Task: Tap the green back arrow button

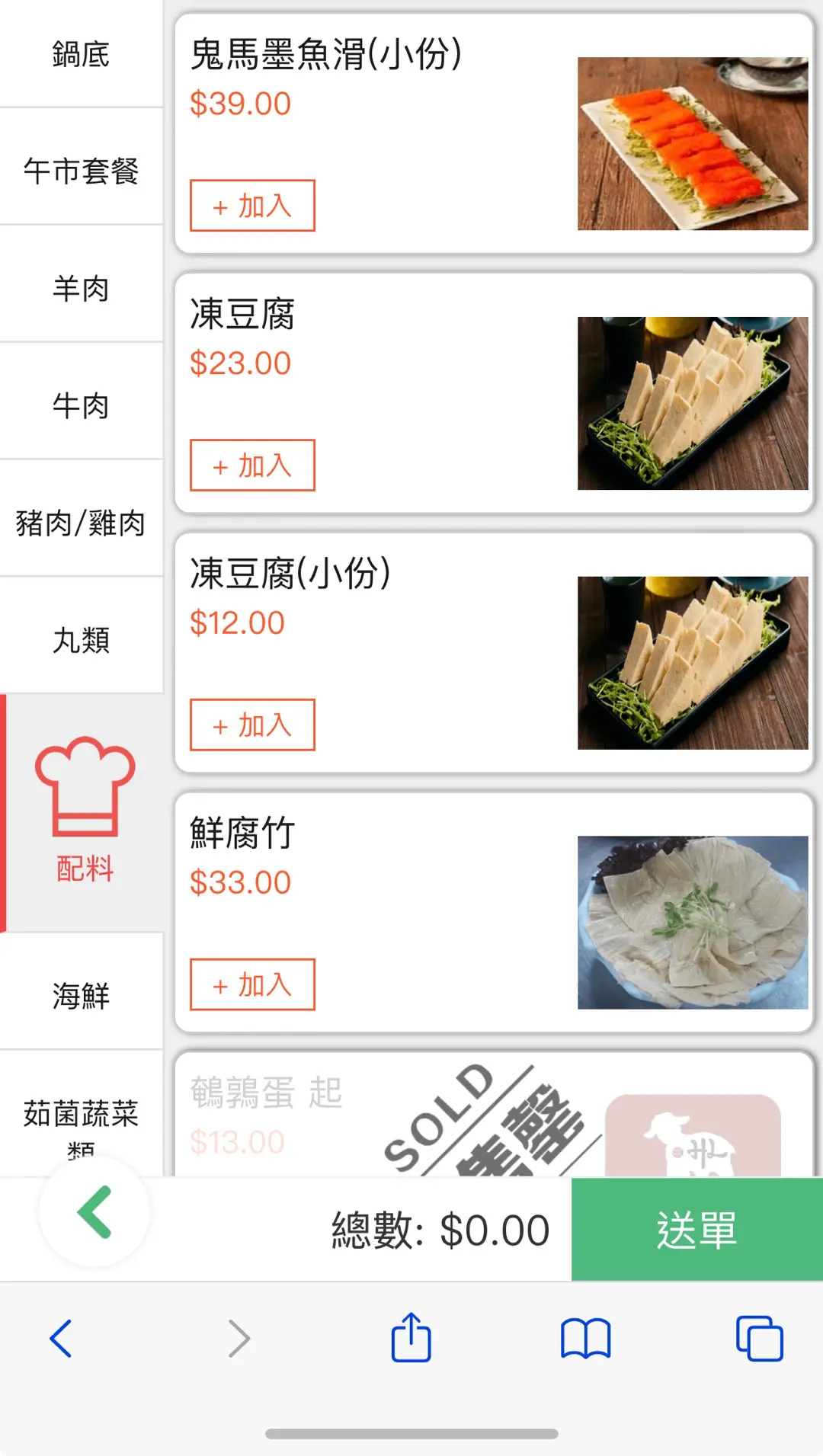Action: point(94,1211)
